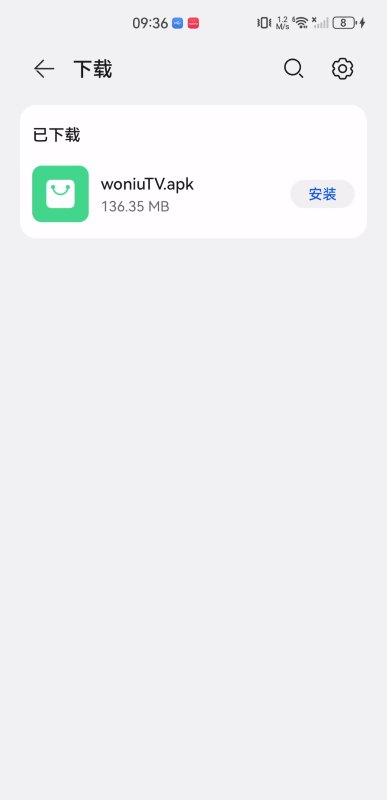Viewport: 387px width, 800px height.
Task: Open search in the downloads page
Action: (x=294, y=69)
